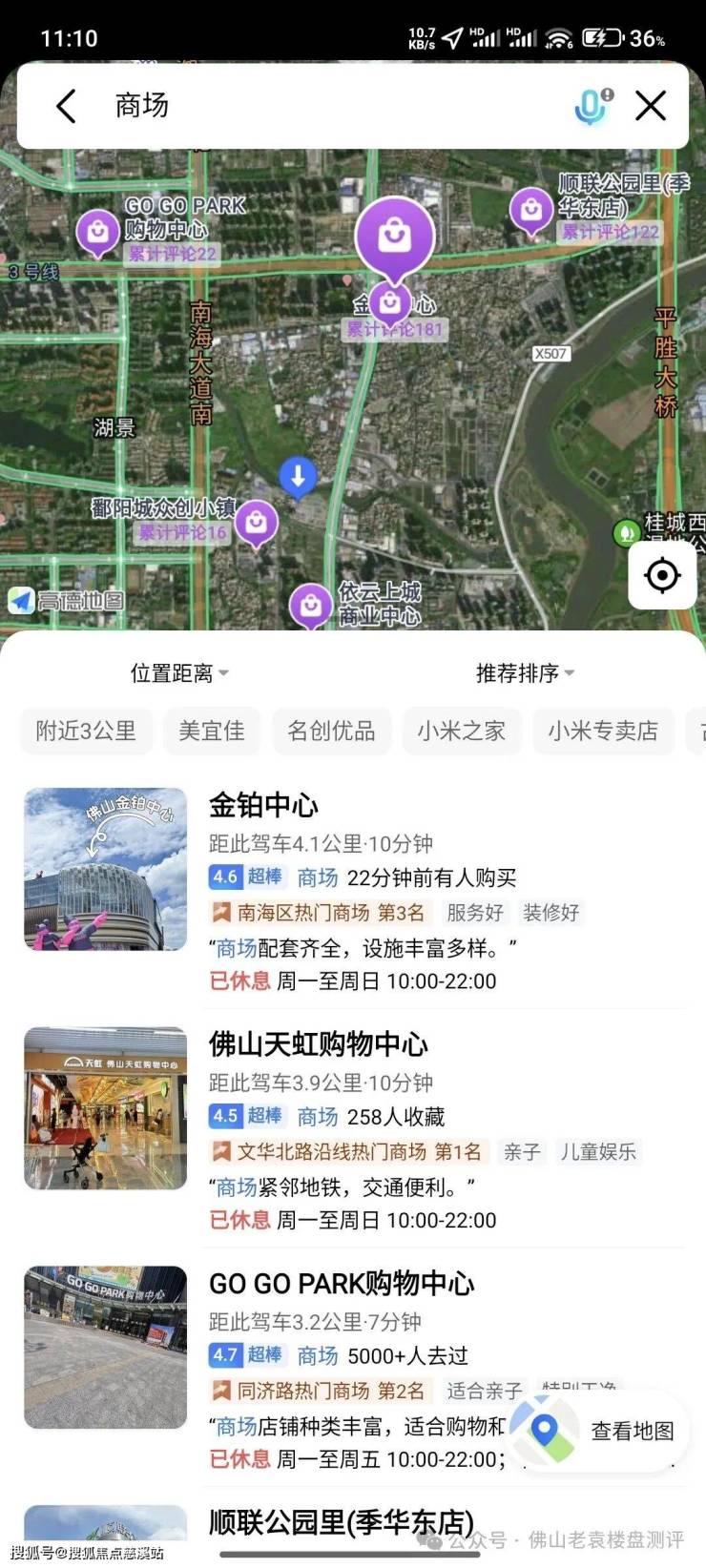706x1568 pixels.
Task: Select the 小米之家 chip
Action: click(461, 731)
